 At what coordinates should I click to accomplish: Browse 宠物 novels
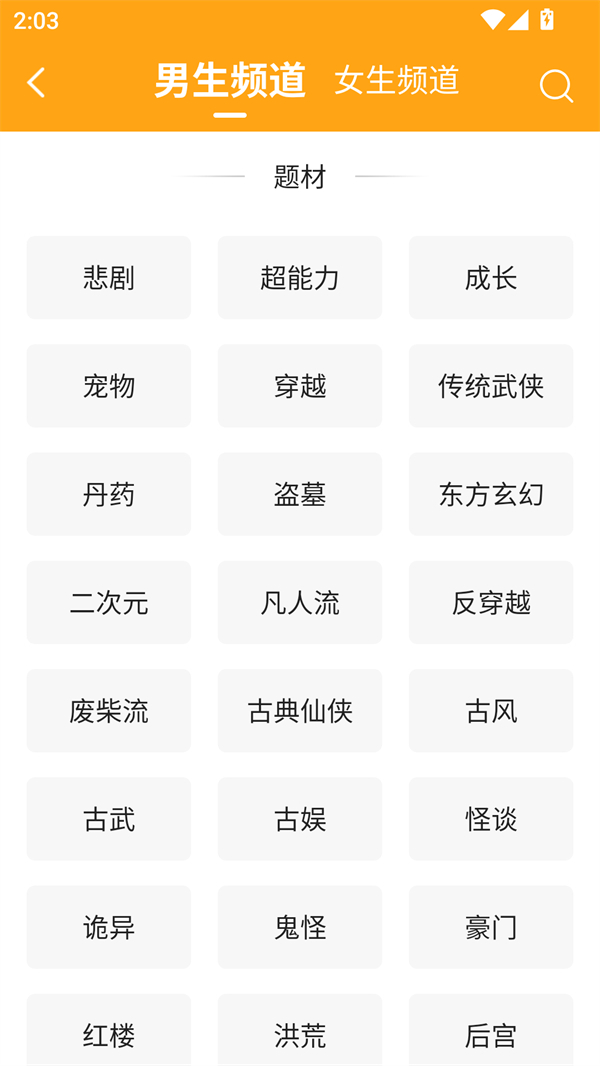pyautogui.click(x=109, y=386)
